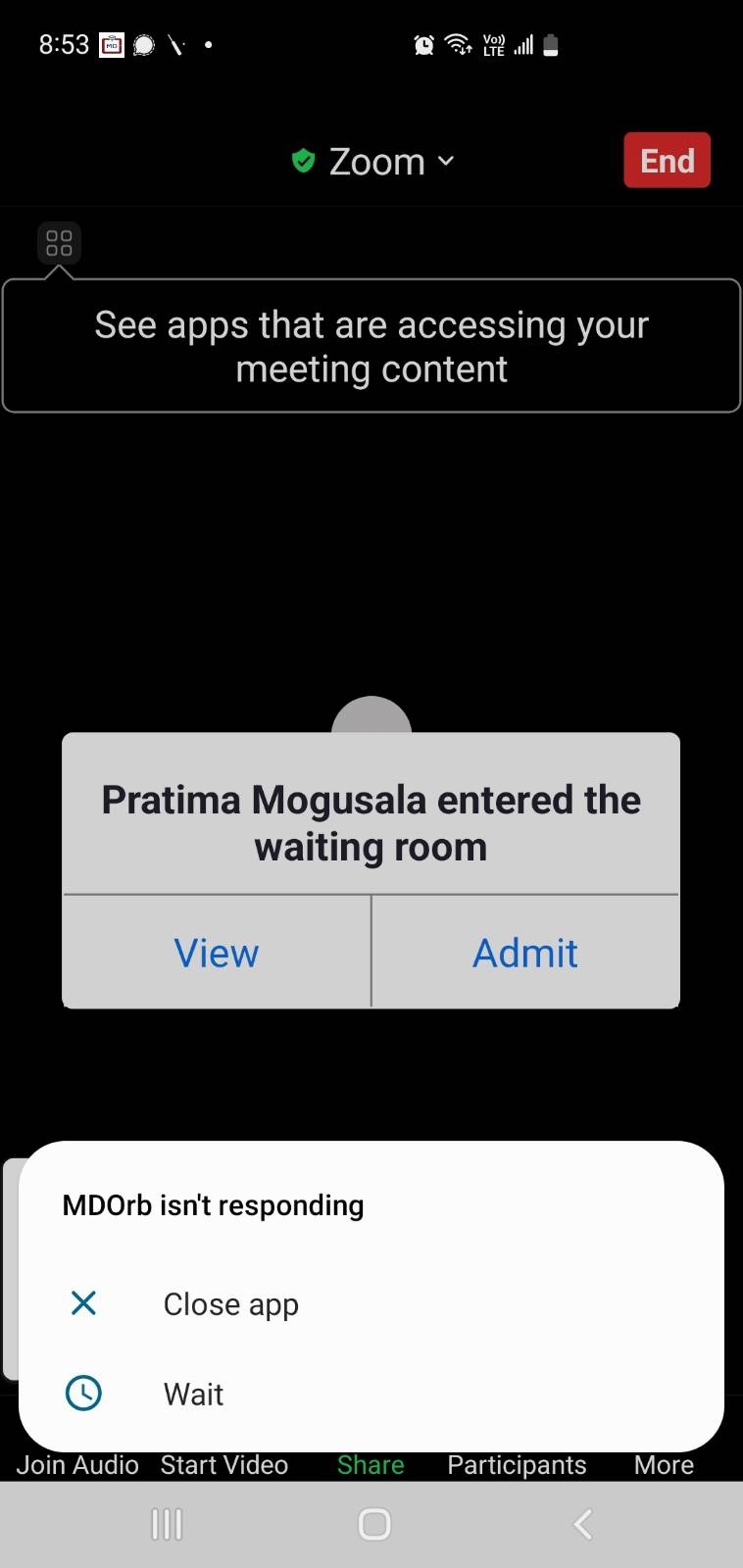The image size is (743, 1568).
Task: Go back using the navigation bar
Action: 582,1524
